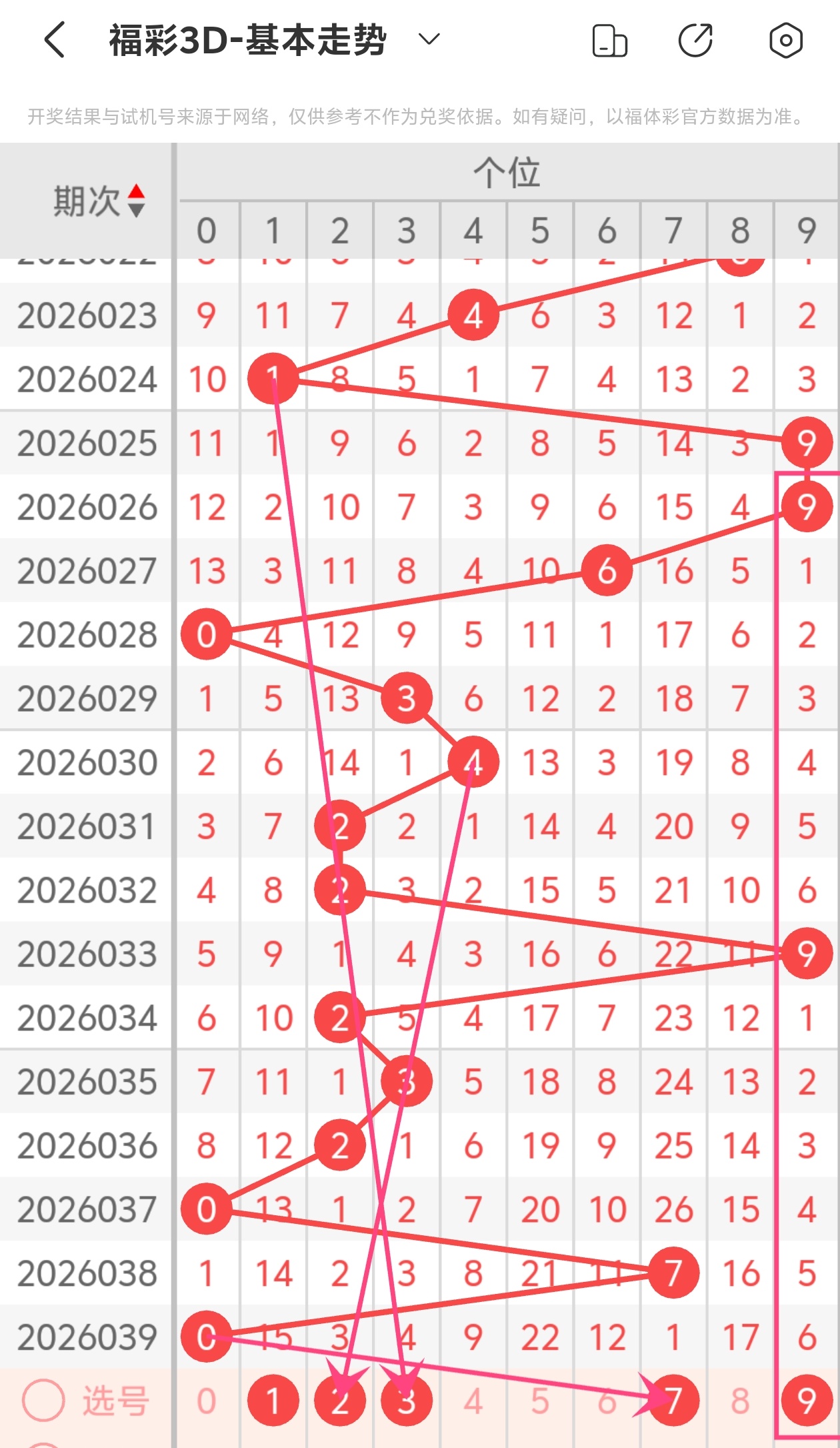840x1448 pixels.
Task: Deselect number 3 in 选号 row
Action: click(407, 1401)
